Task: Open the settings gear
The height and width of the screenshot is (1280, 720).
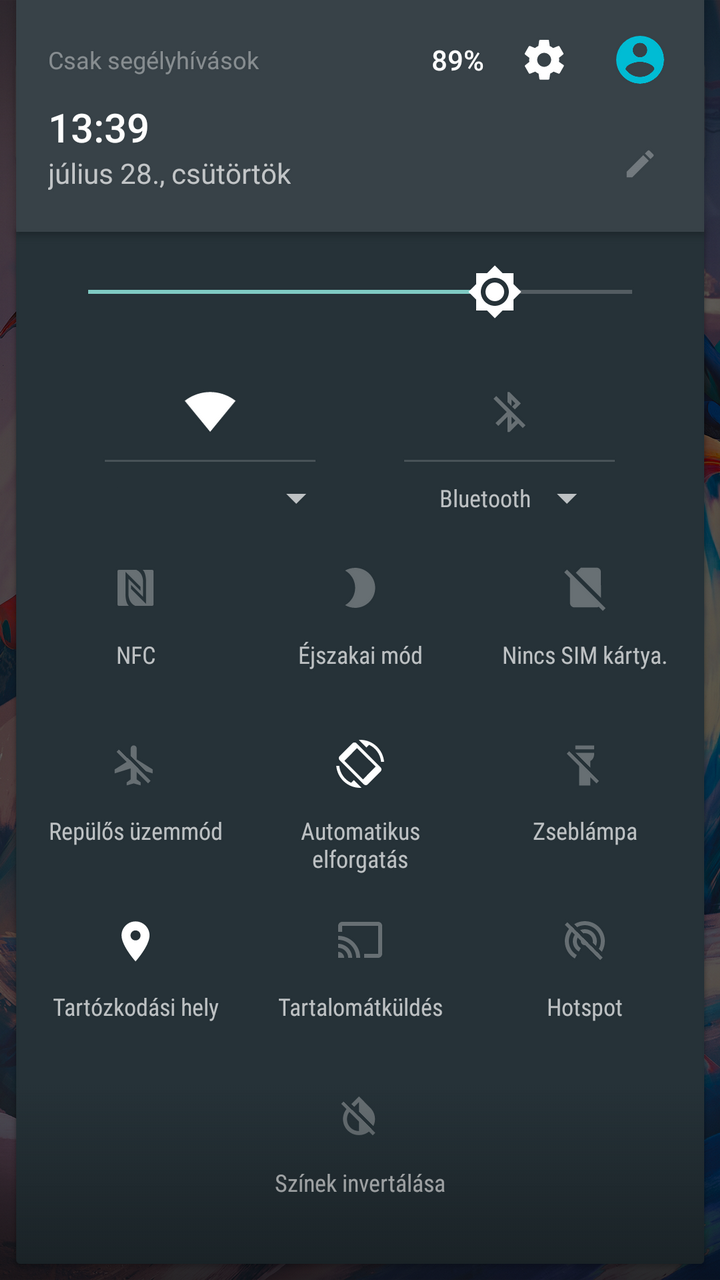Action: [544, 61]
